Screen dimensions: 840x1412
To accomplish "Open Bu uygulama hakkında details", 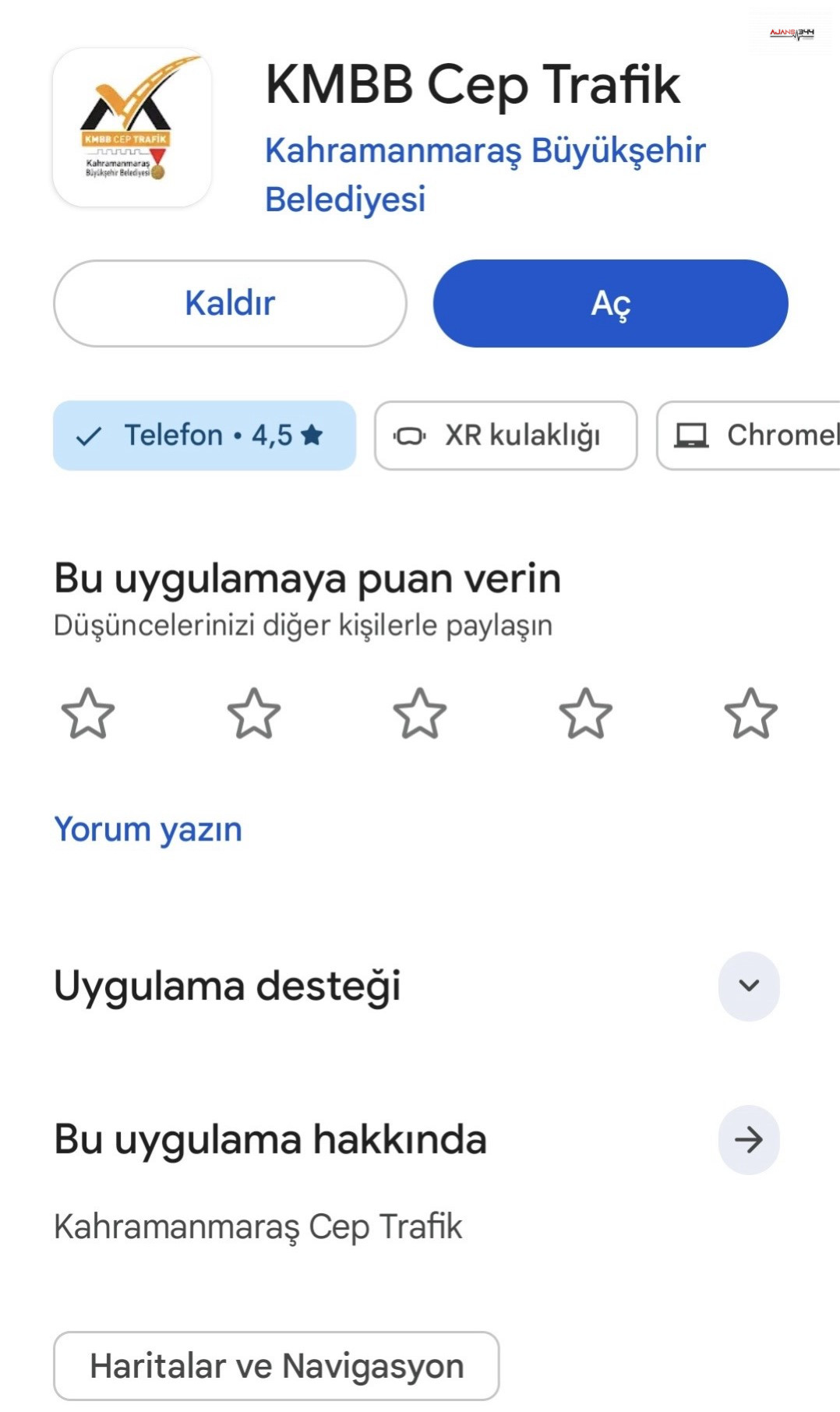I will 268,1139.
